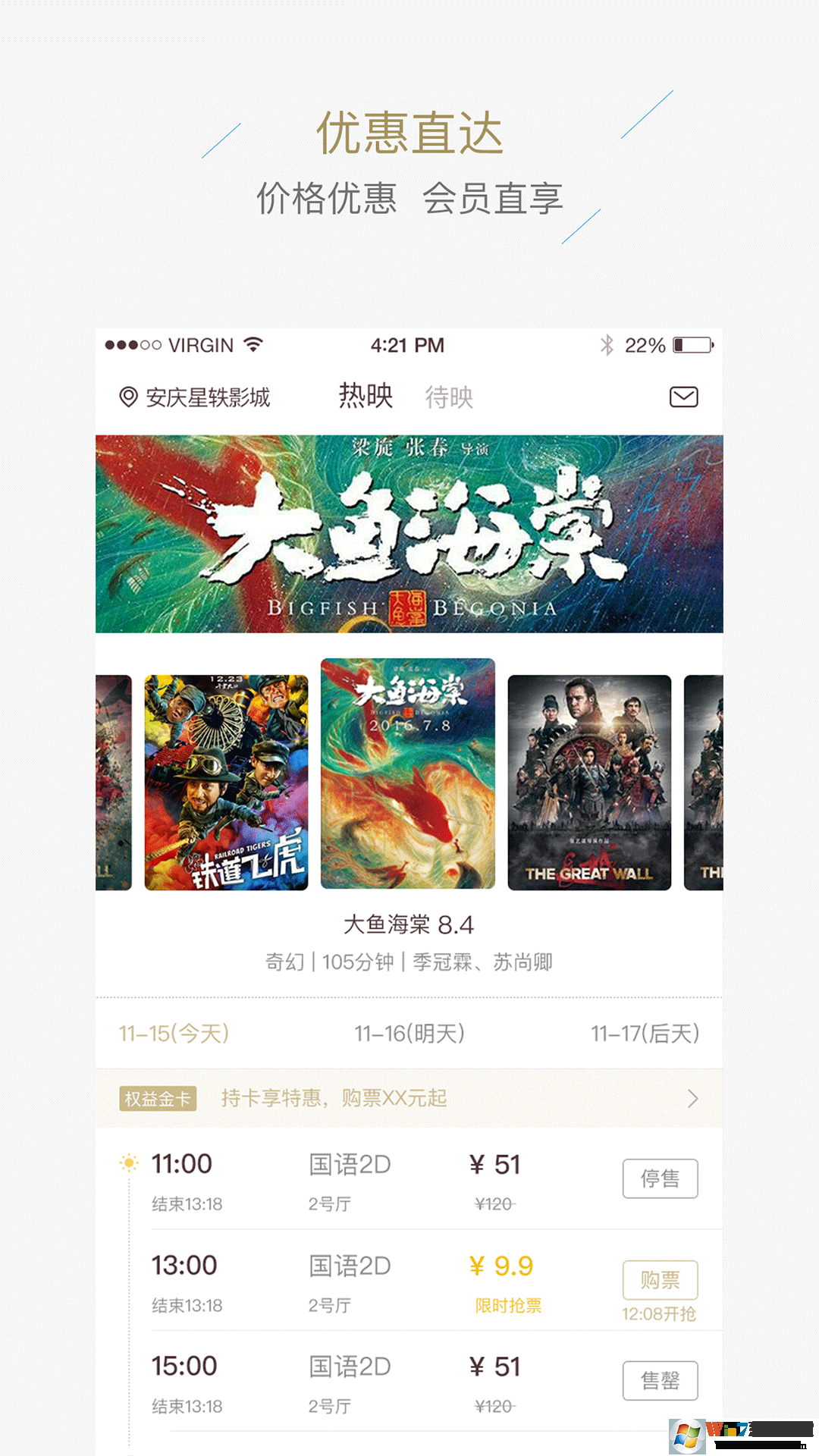Tap the sunrise icon beside the 11:00 showtime
Screen dimensions: 819x1456
click(x=127, y=1163)
